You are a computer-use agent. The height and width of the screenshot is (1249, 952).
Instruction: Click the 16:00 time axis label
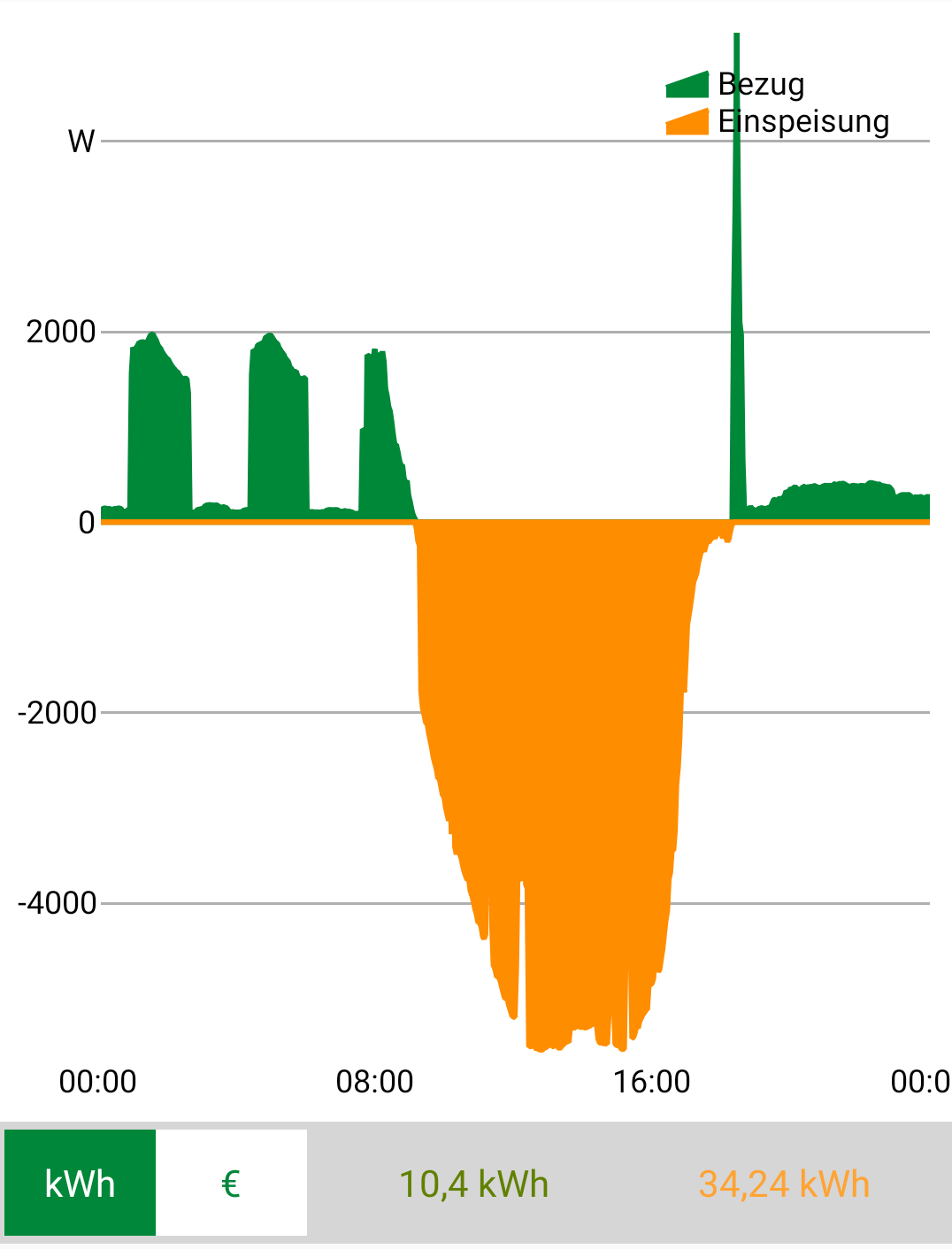[652, 1081]
